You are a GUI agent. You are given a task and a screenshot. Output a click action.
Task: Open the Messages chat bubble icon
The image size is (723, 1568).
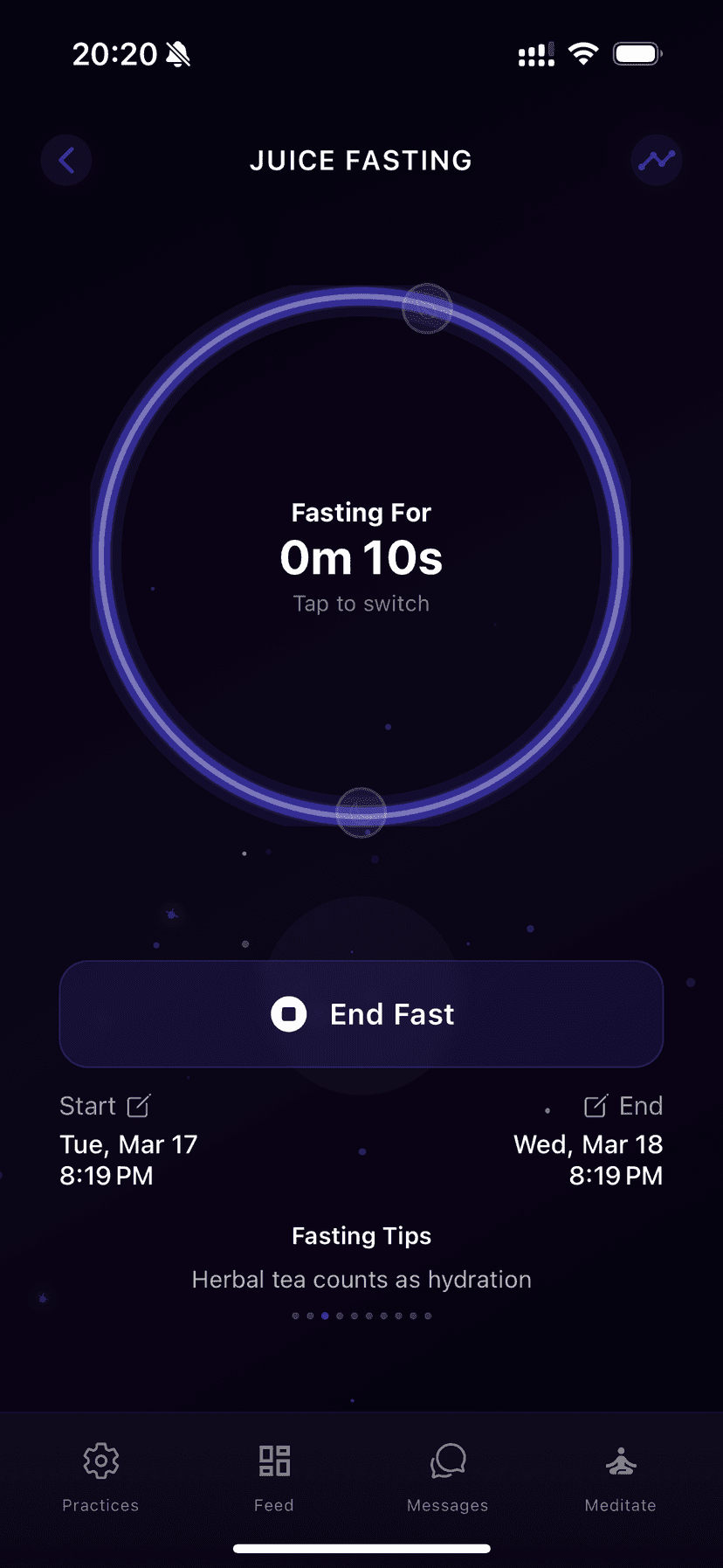coord(447,1461)
